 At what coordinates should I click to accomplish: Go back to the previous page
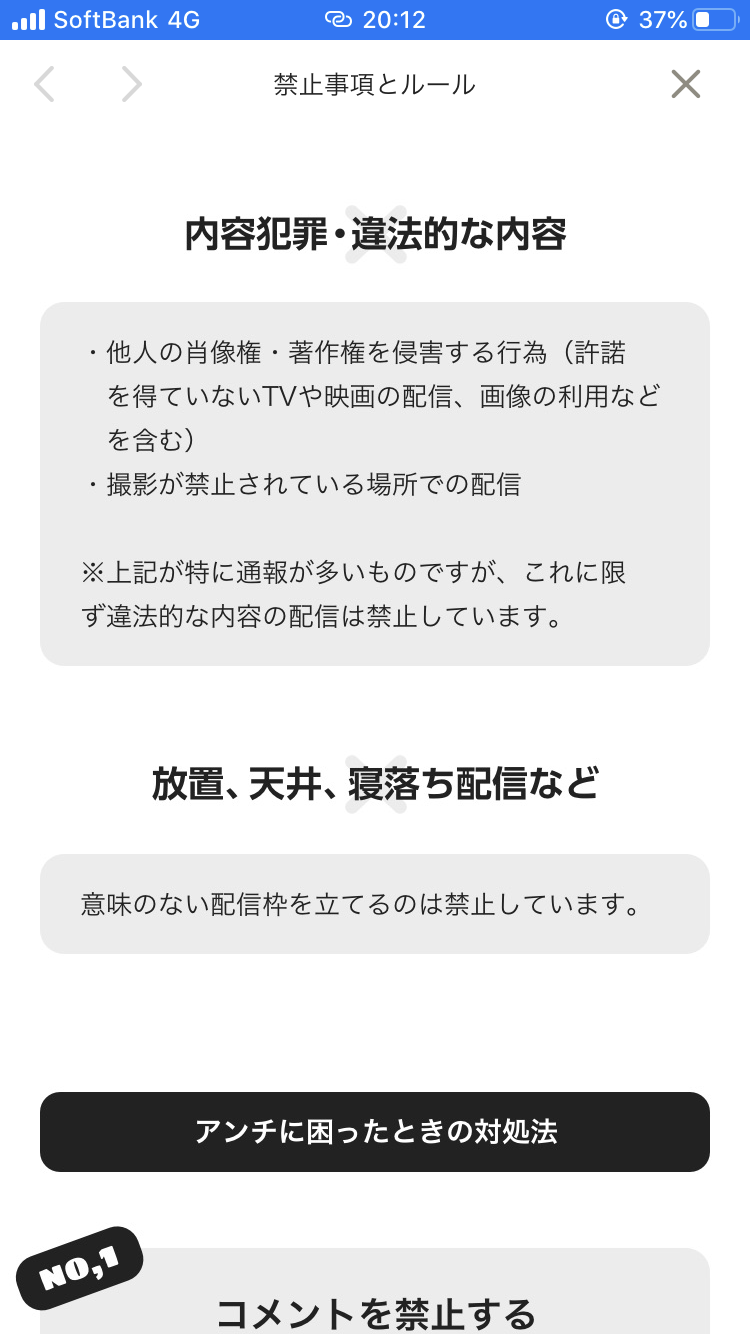(44, 85)
